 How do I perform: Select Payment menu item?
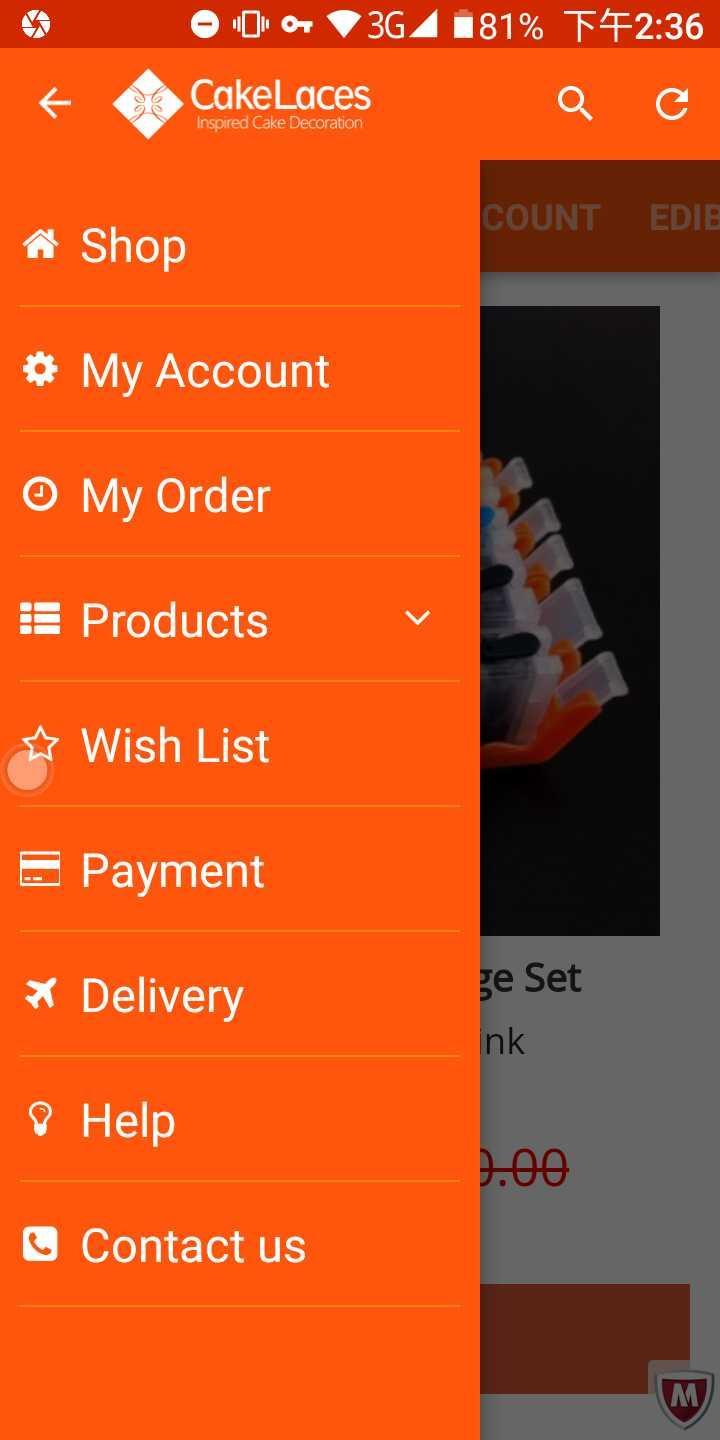[x=172, y=871]
